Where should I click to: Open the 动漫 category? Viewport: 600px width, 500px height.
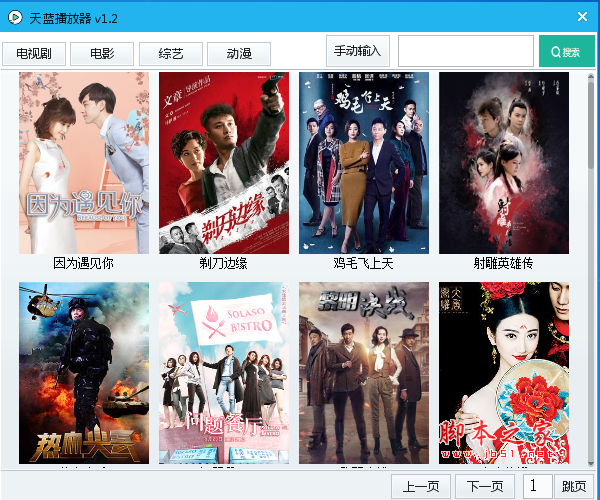pyautogui.click(x=238, y=54)
